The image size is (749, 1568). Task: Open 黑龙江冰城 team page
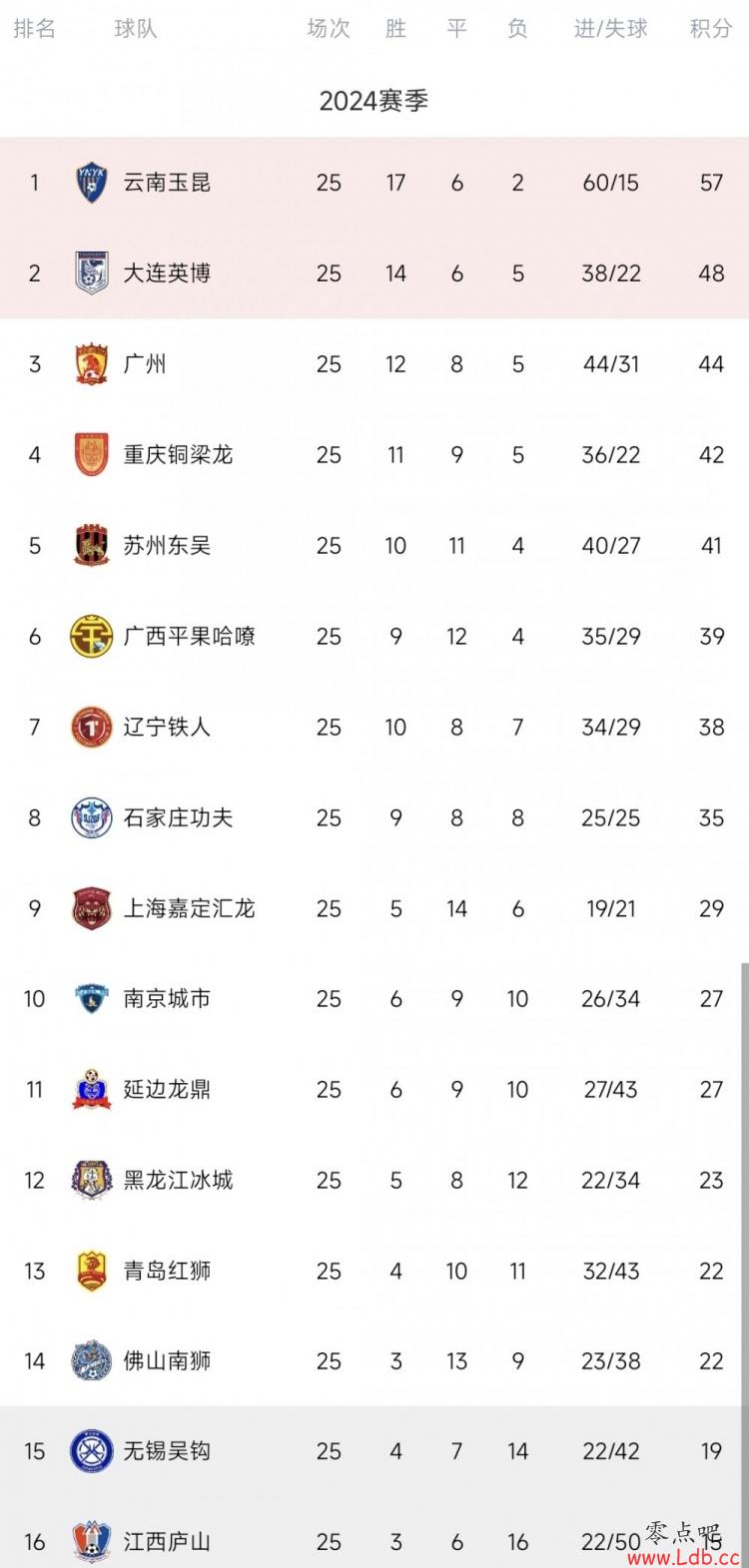[374, 1181]
